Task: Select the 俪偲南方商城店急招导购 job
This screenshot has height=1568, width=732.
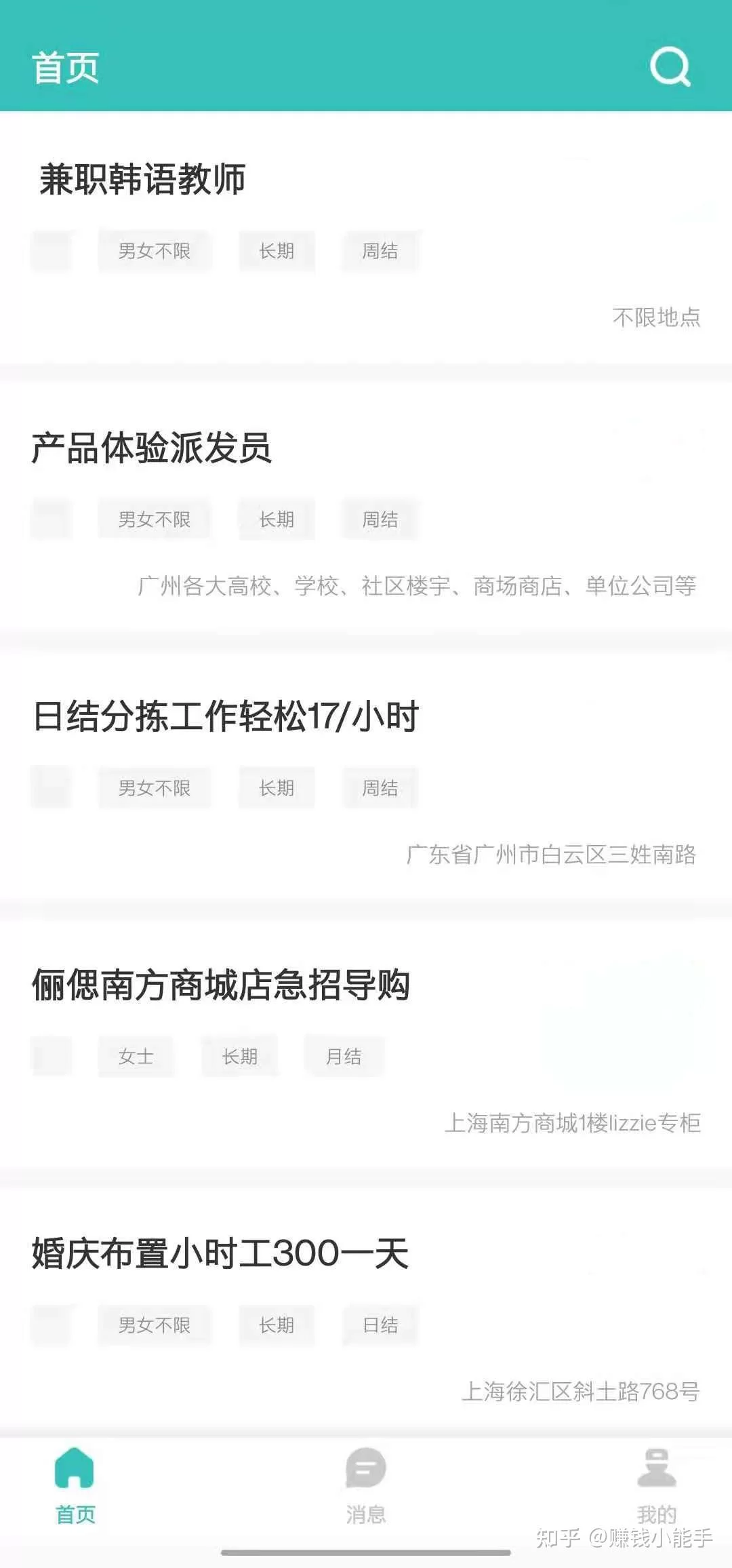Action: [x=221, y=985]
